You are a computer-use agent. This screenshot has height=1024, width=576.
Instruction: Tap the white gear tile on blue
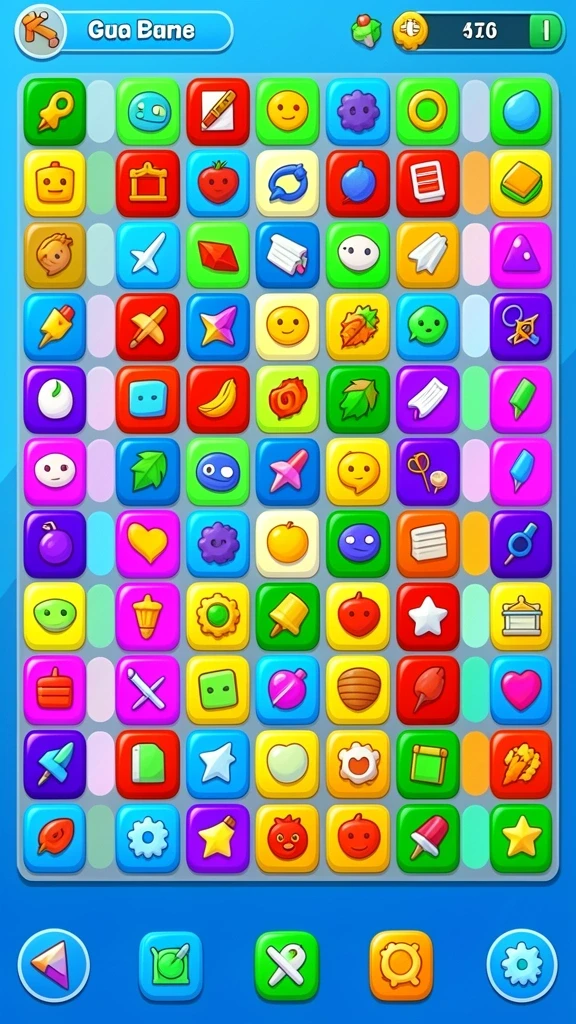coord(148,838)
